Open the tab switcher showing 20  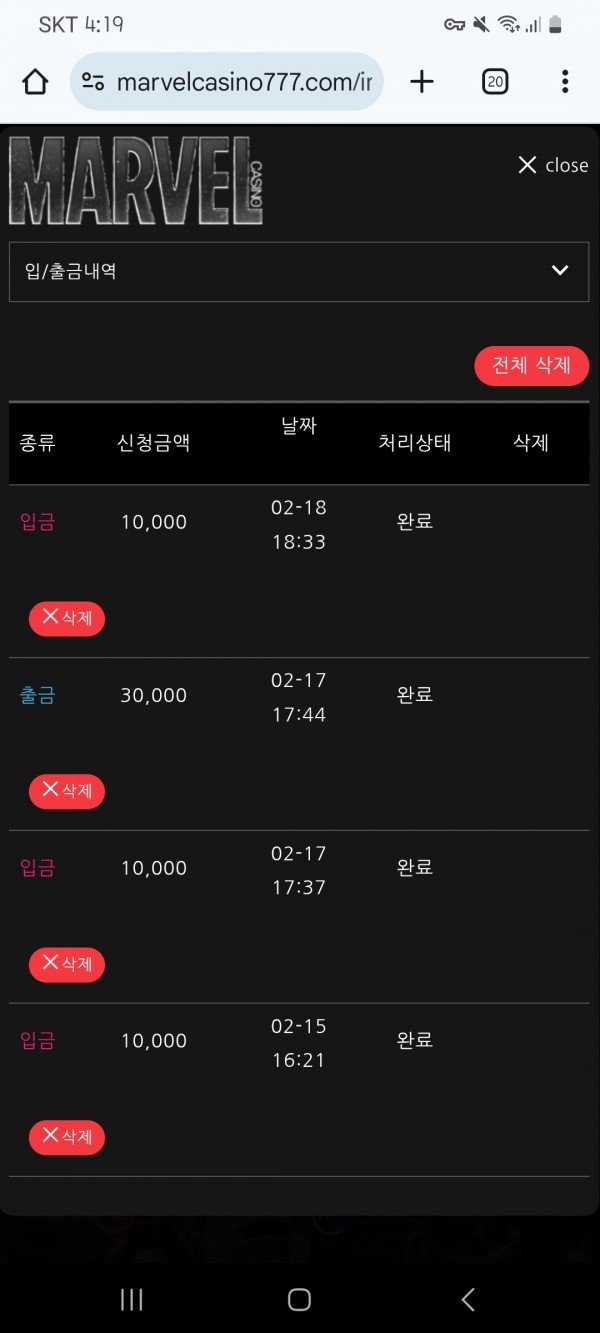tap(495, 82)
